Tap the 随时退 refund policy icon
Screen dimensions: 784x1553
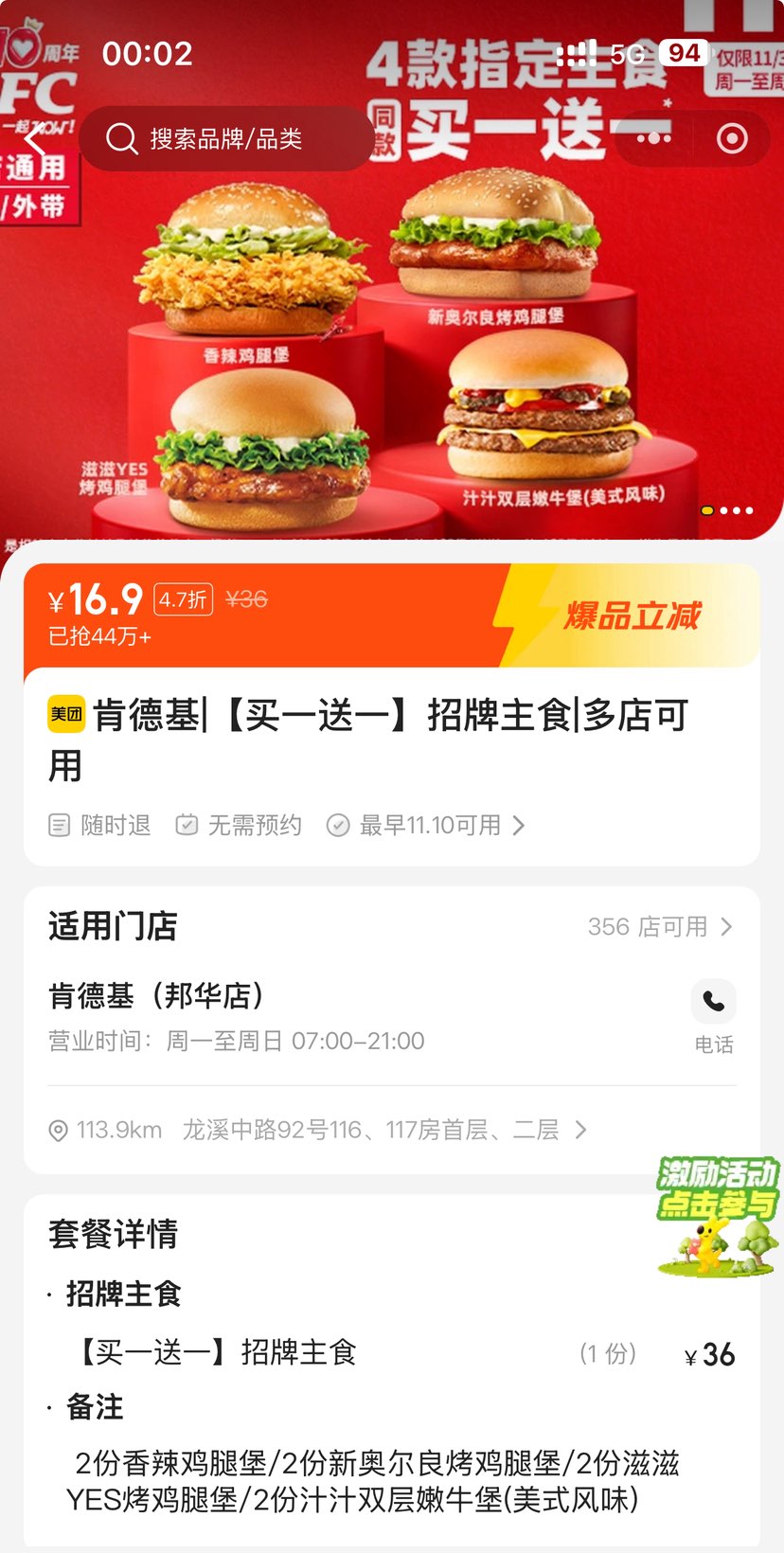(x=59, y=825)
